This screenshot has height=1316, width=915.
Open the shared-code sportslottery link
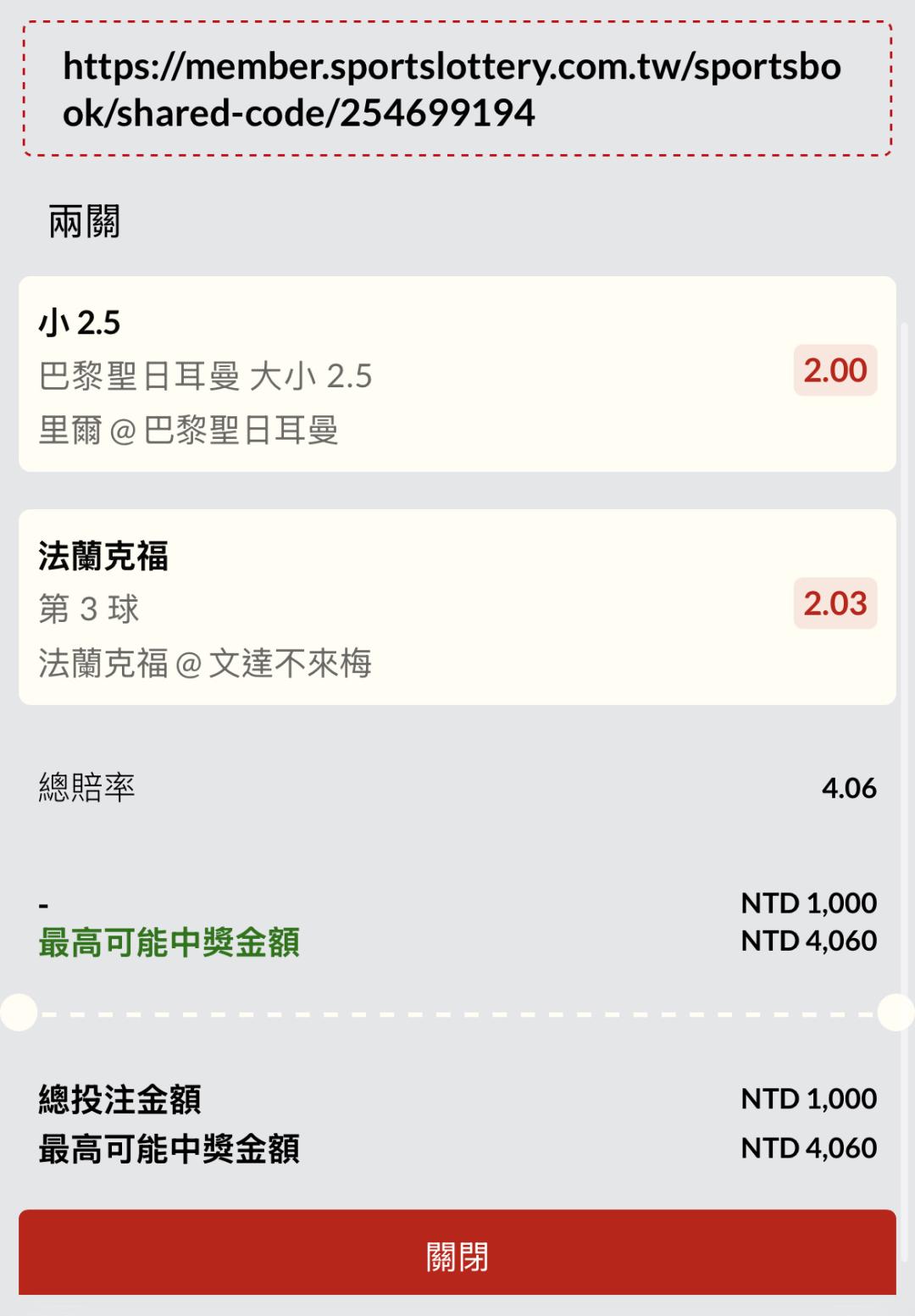tap(452, 90)
